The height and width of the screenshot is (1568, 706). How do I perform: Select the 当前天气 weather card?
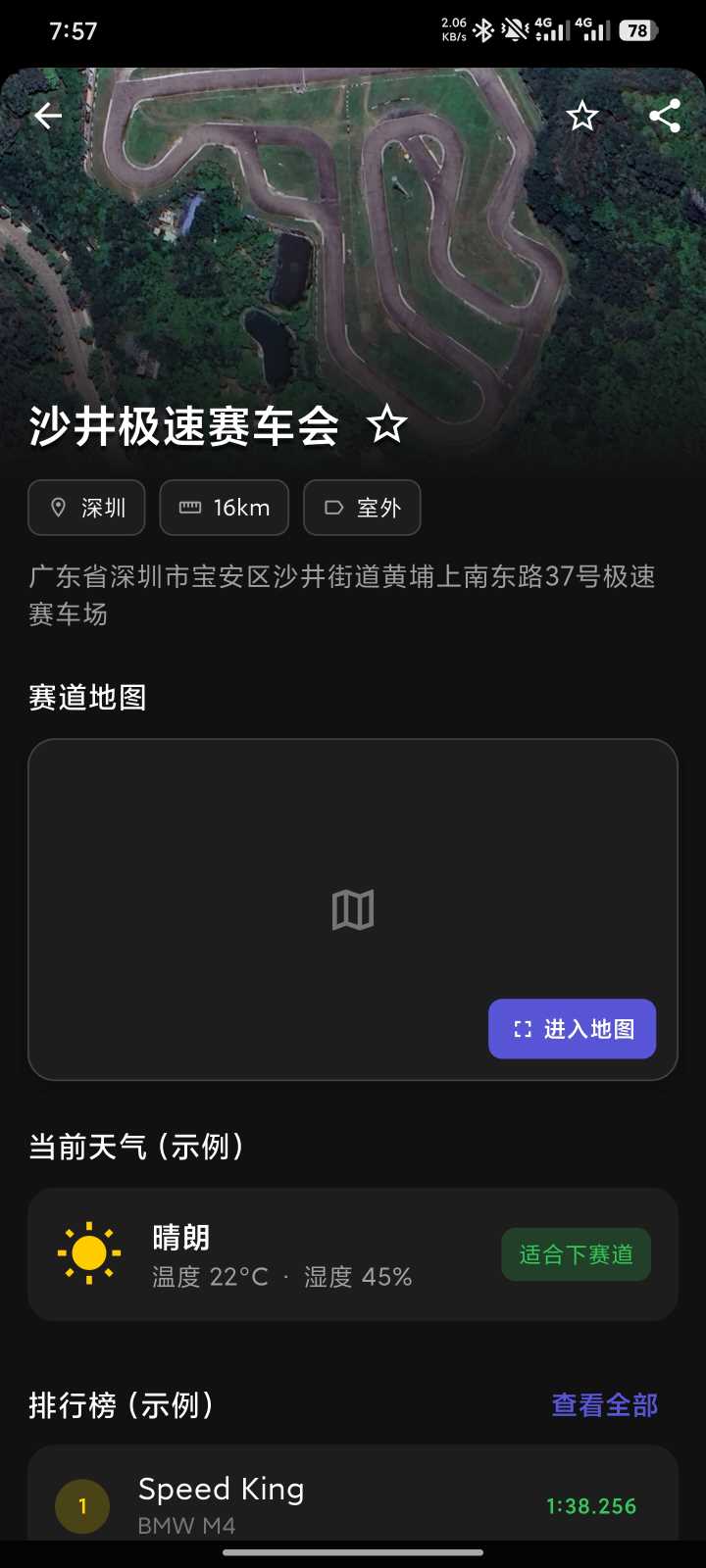click(353, 1253)
